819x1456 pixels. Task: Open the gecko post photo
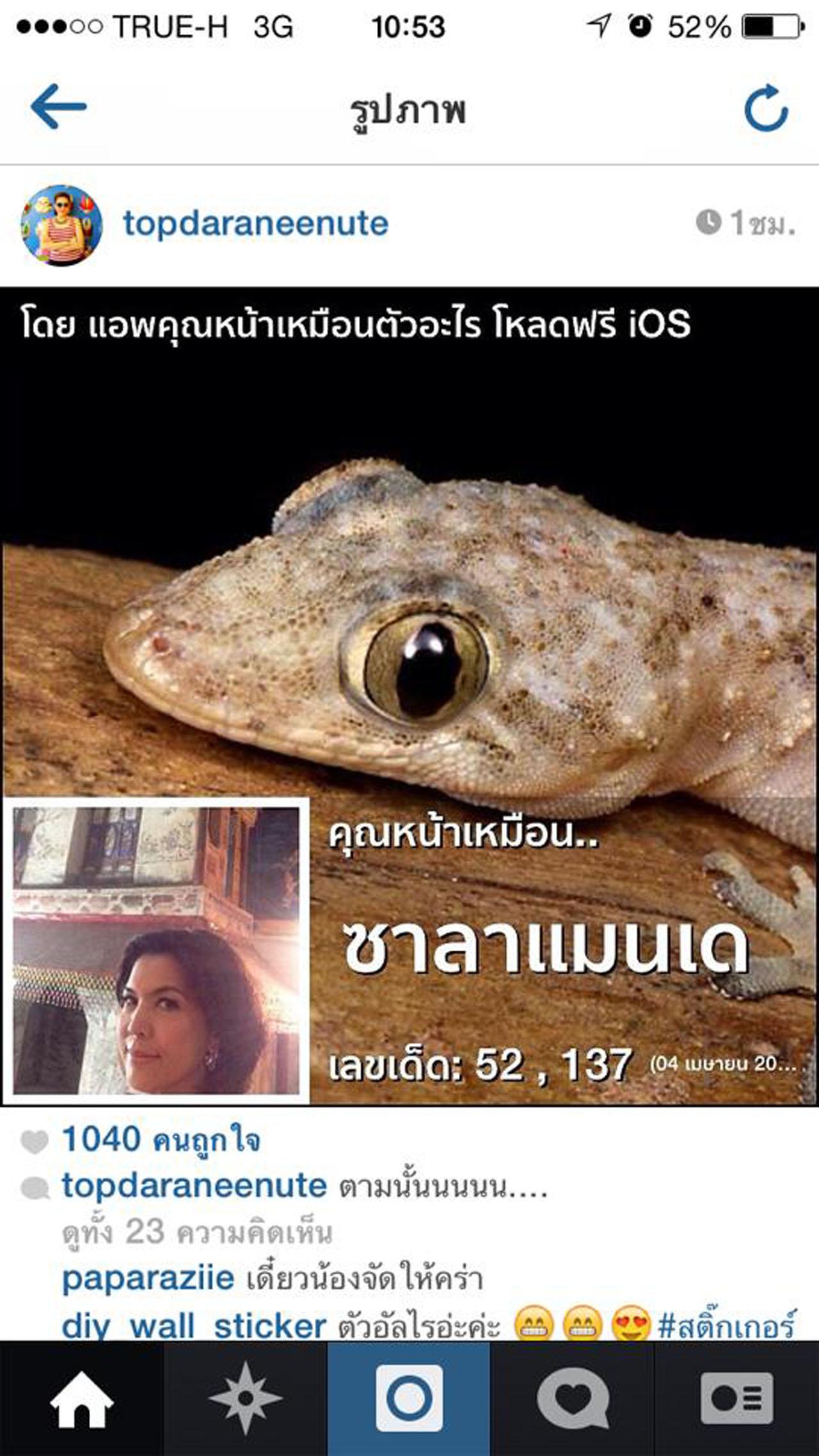pyautogui.click(x=409, y=640)
